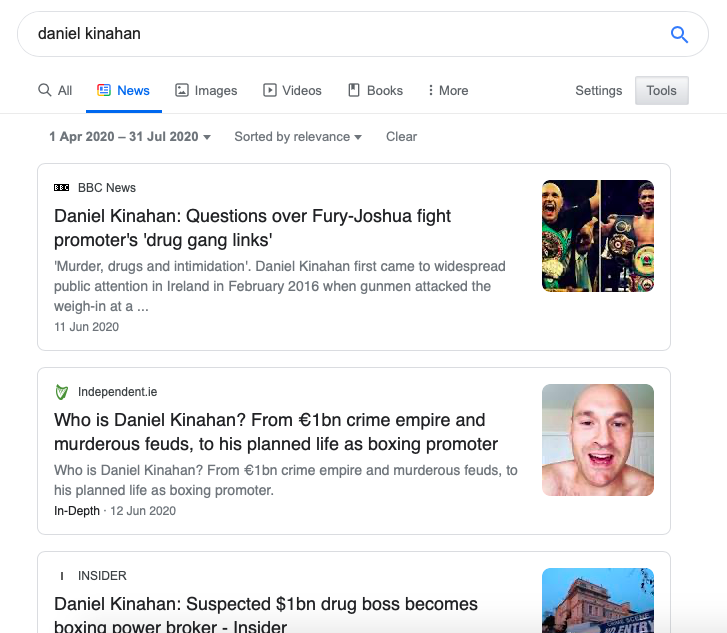
Task: Switch to the Books tab
Action: tap(375, 90)
